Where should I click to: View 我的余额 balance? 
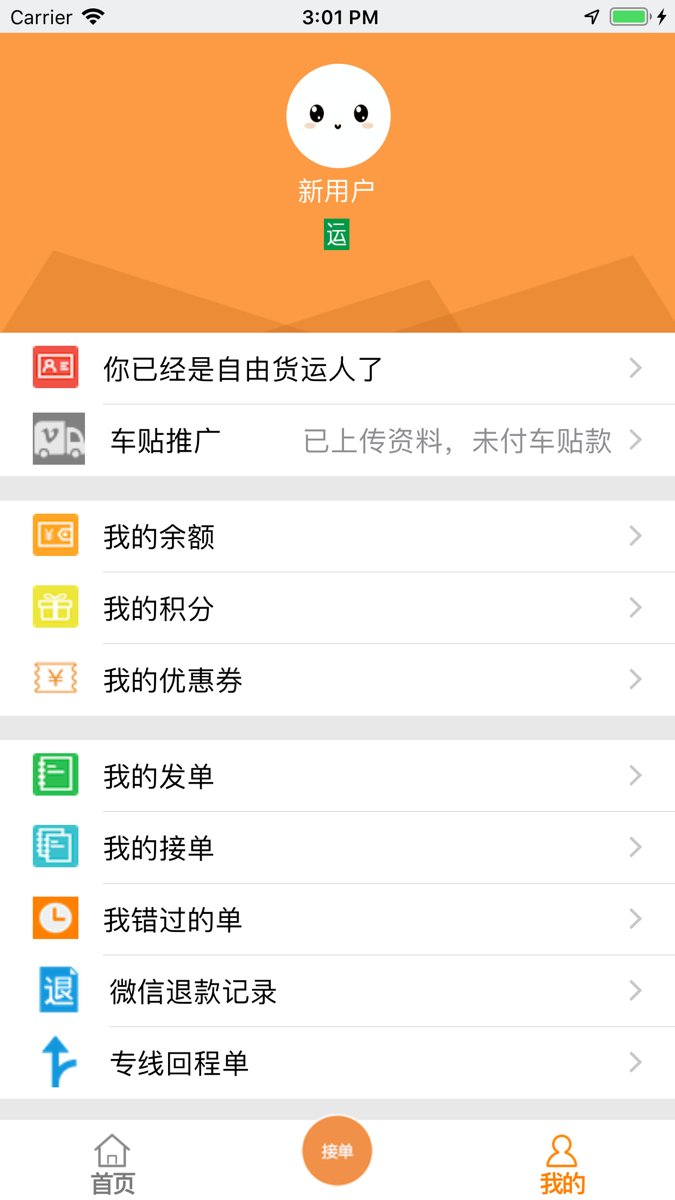click(x=337, y=537)
